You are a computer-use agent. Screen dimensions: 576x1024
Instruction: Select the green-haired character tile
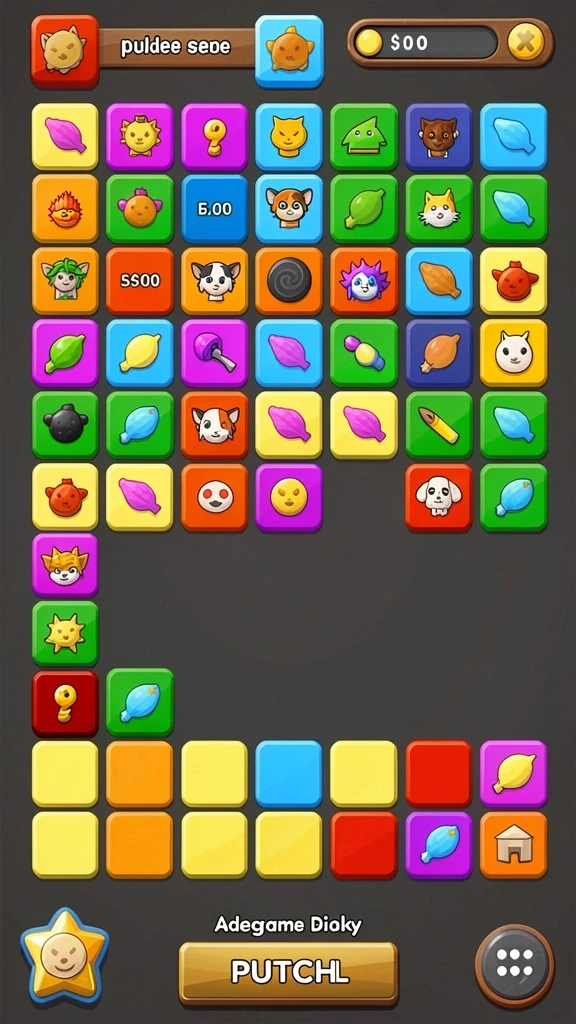[x=65, y=281]
